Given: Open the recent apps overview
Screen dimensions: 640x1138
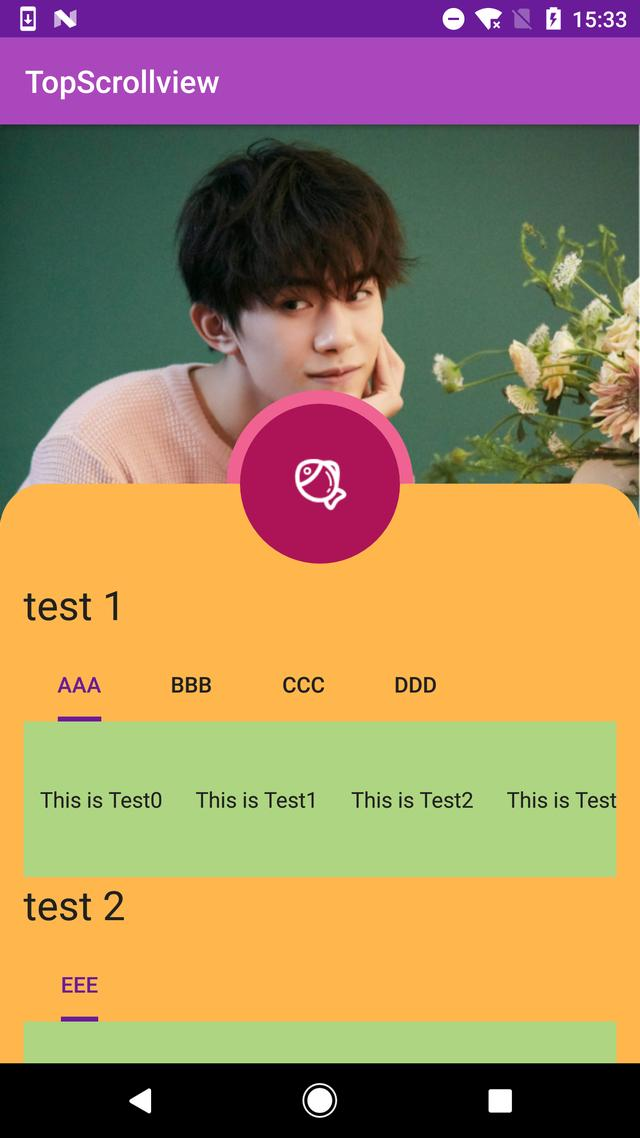Looking at the screenshot, I should pos(500,1101).
